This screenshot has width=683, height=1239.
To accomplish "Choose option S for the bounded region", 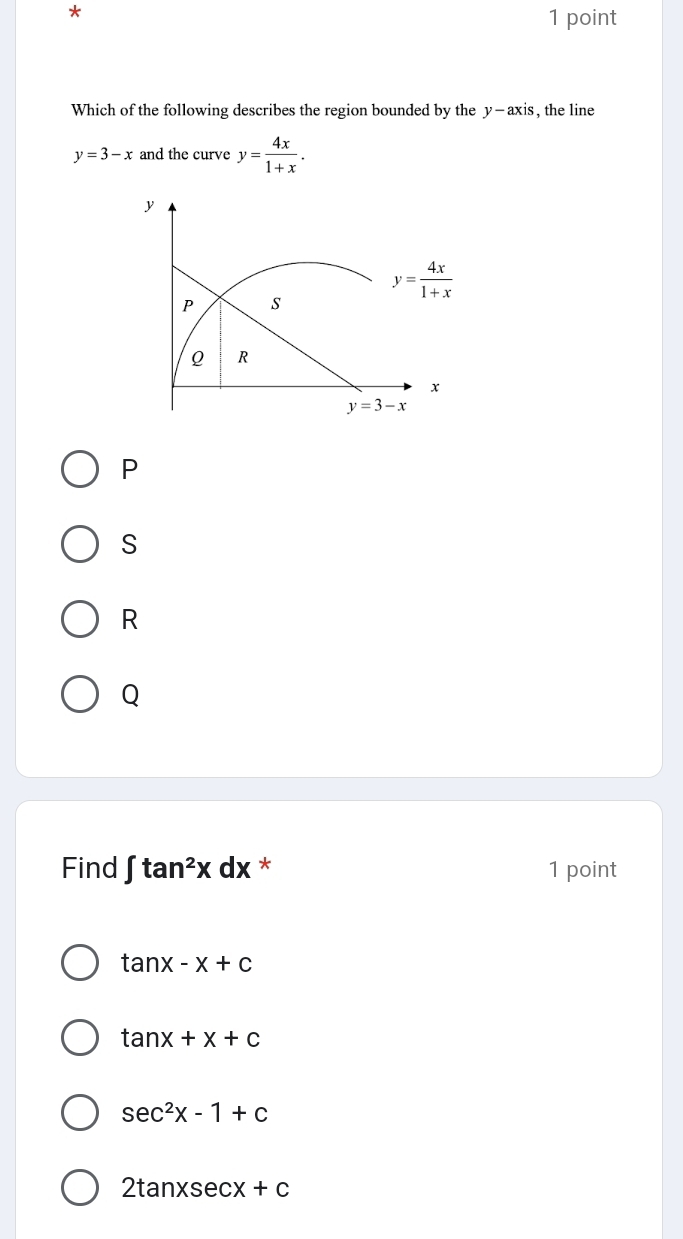I will click(x=81, y=545).
